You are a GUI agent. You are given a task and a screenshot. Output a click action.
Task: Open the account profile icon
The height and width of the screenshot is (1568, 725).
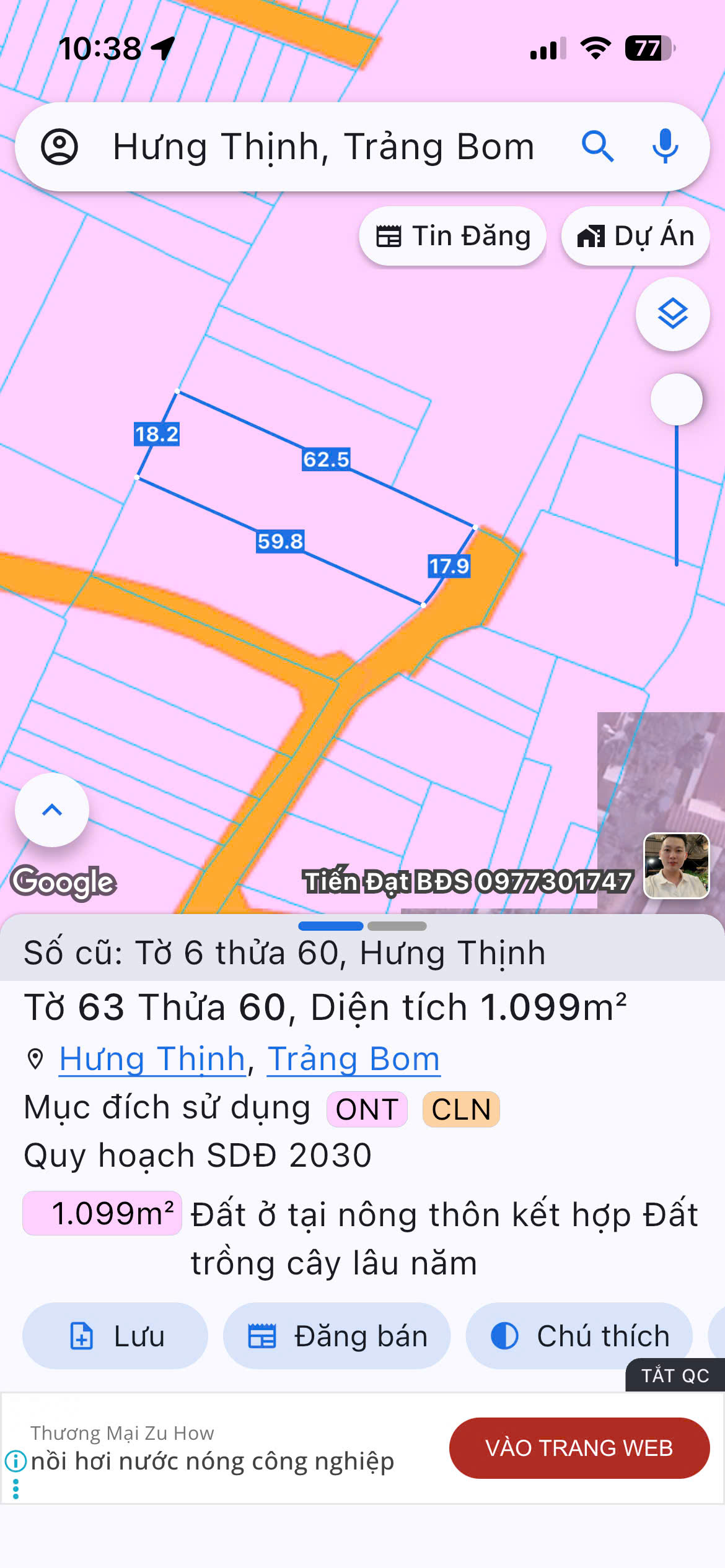59,147
